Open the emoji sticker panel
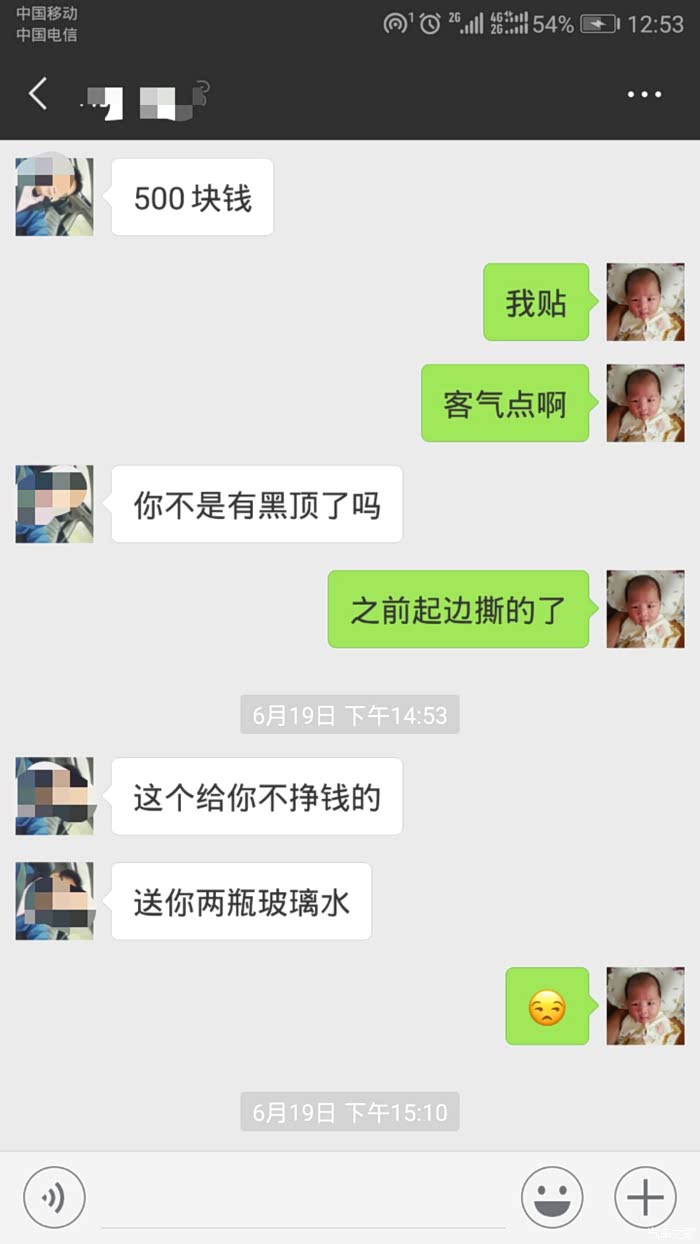The height and width of the screenshot is (1244, 700). tap(552, 1197)
